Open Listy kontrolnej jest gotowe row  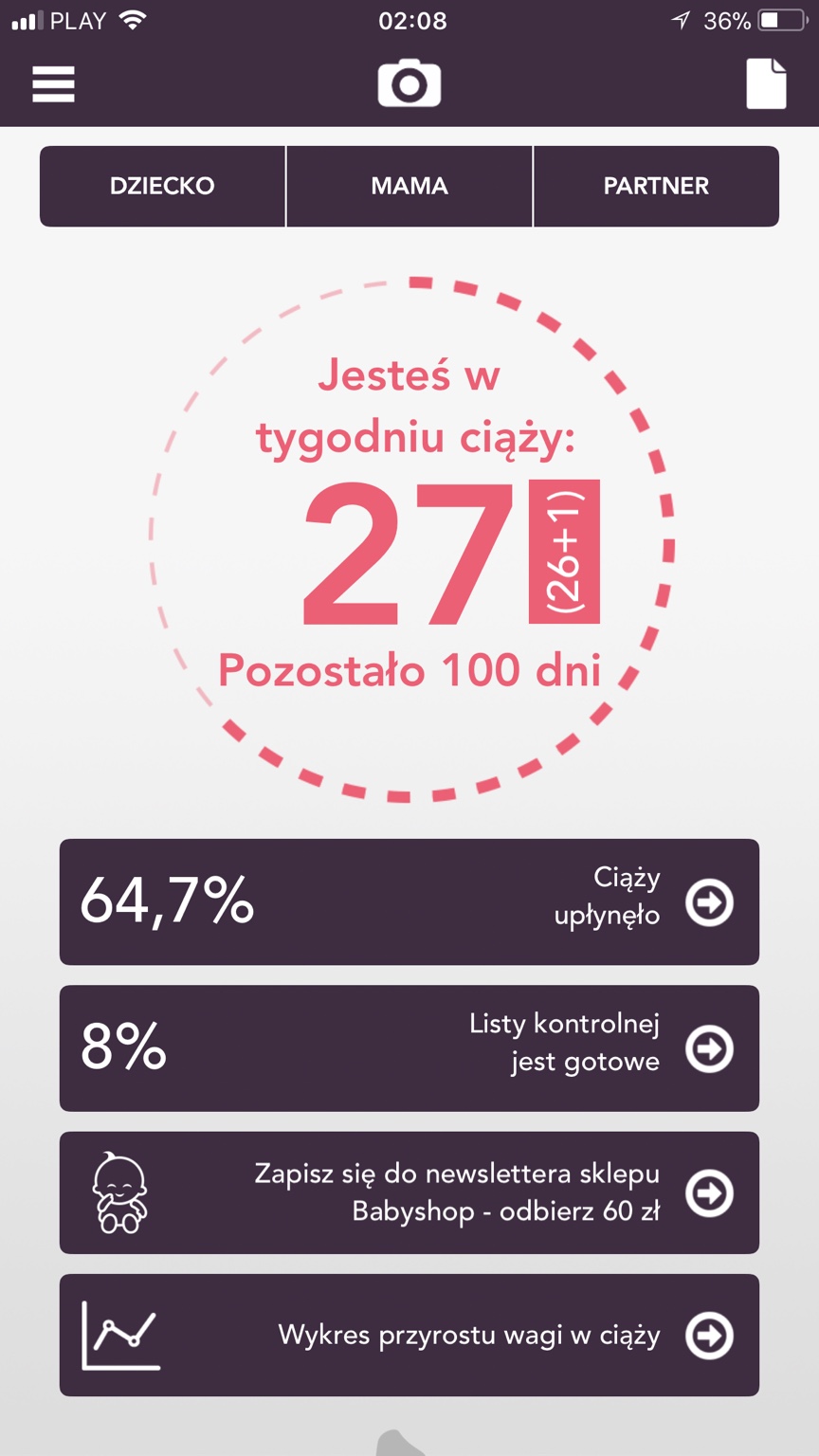409,1047
